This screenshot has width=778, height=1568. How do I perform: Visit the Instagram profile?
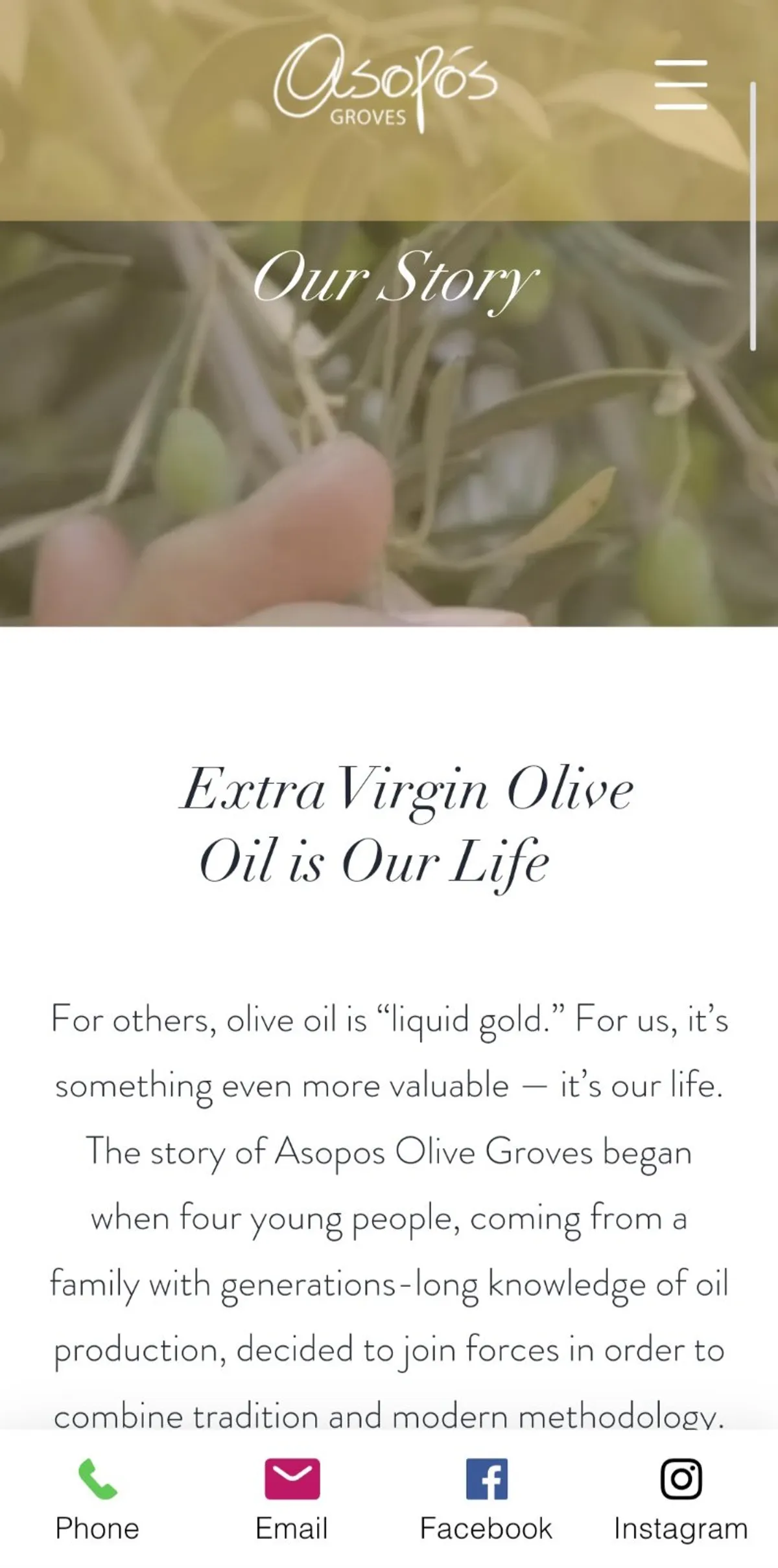pos(681,1498)
